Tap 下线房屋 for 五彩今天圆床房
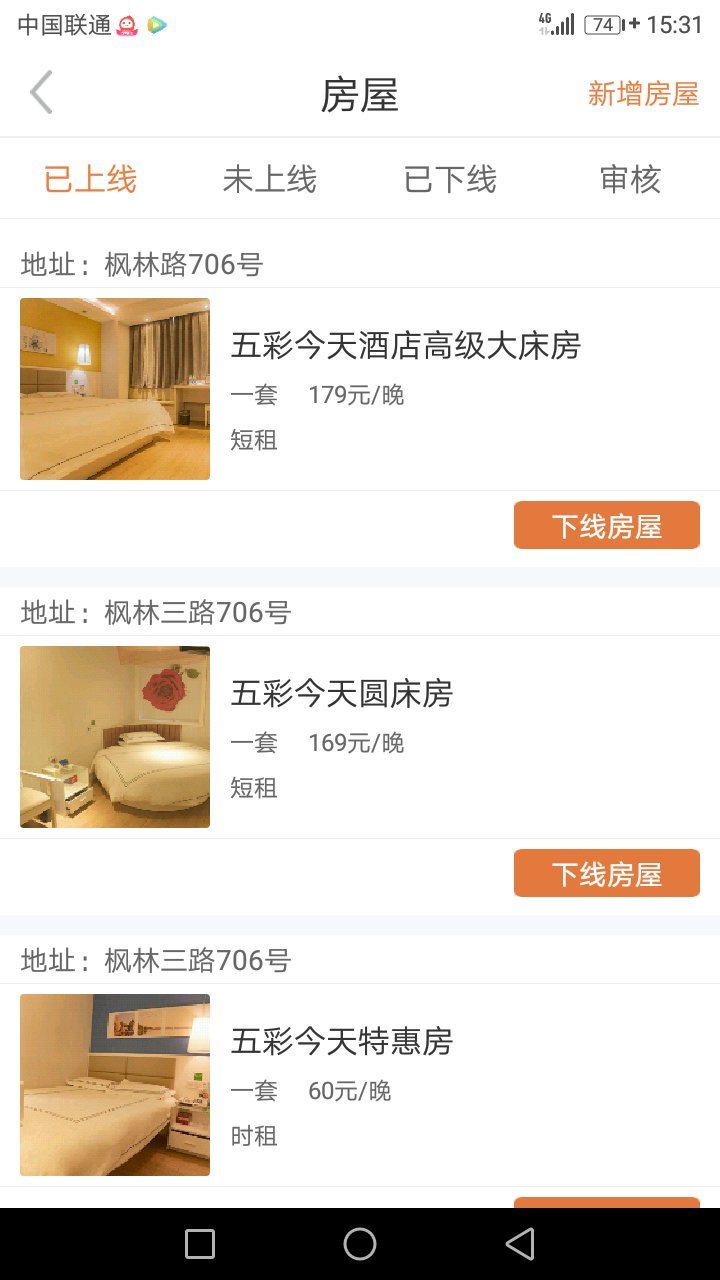Image resolution: width=720 pixels, height=1280 pixels. tap(606, 874)
